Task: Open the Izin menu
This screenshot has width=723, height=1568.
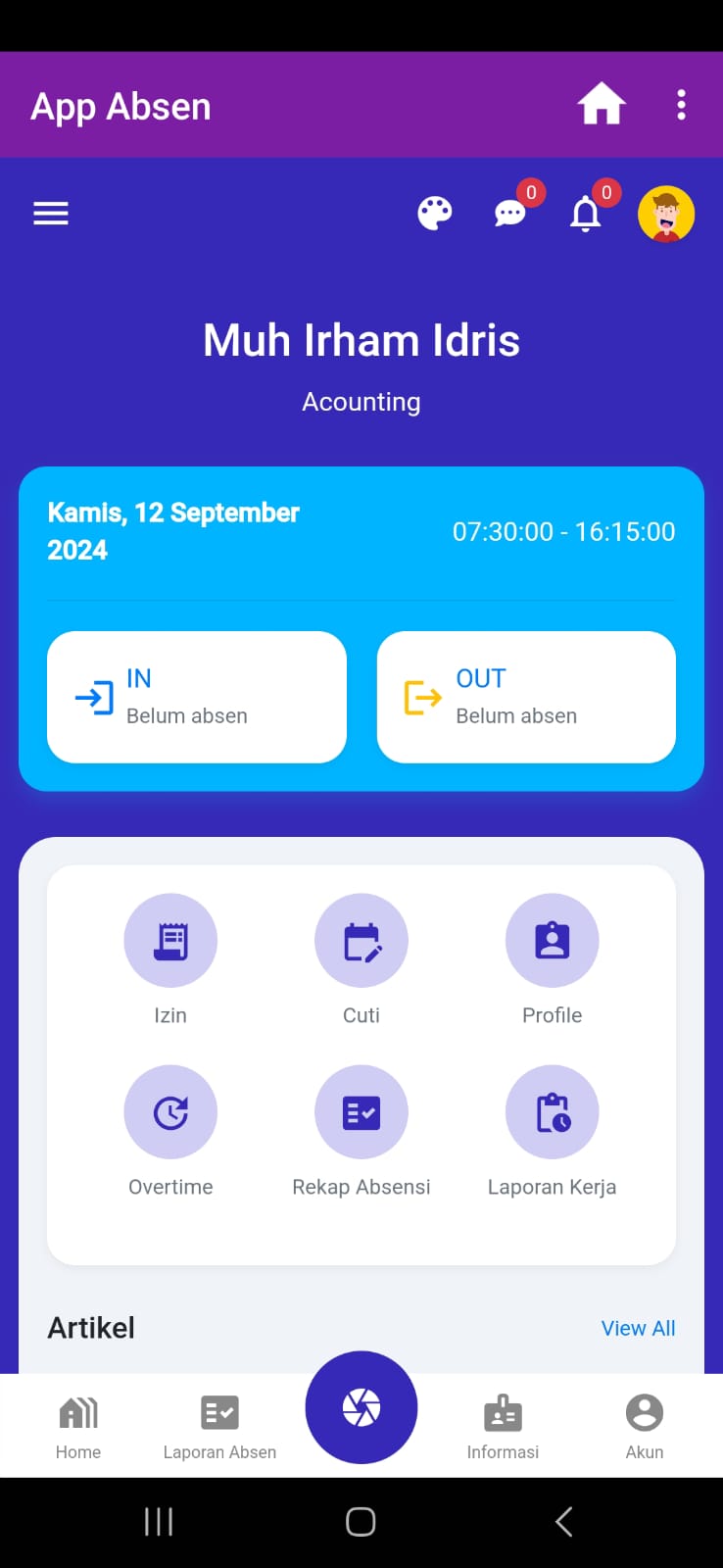Action: tap(170, 941)
